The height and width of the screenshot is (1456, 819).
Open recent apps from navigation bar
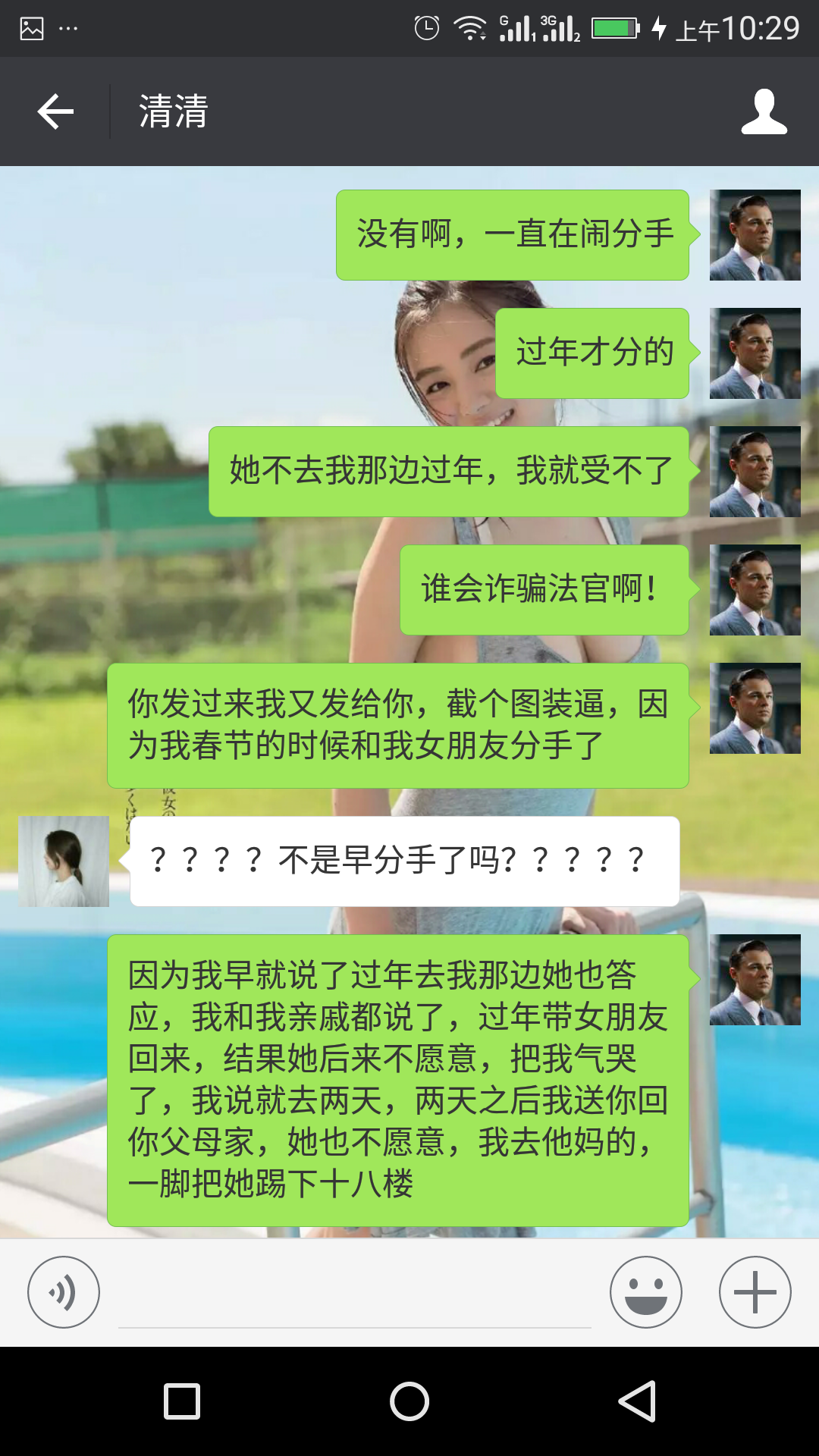(182, 1401)
